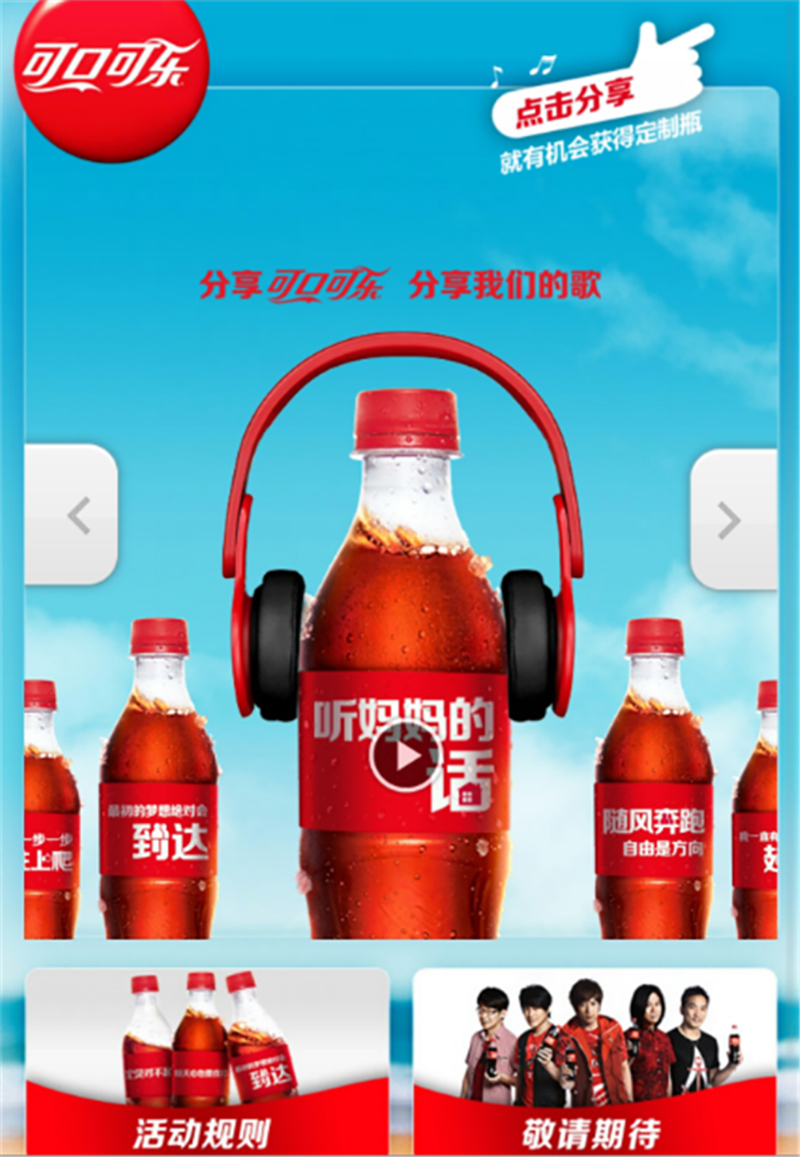Open the 敬请期待 band card

coord(594,1060)
